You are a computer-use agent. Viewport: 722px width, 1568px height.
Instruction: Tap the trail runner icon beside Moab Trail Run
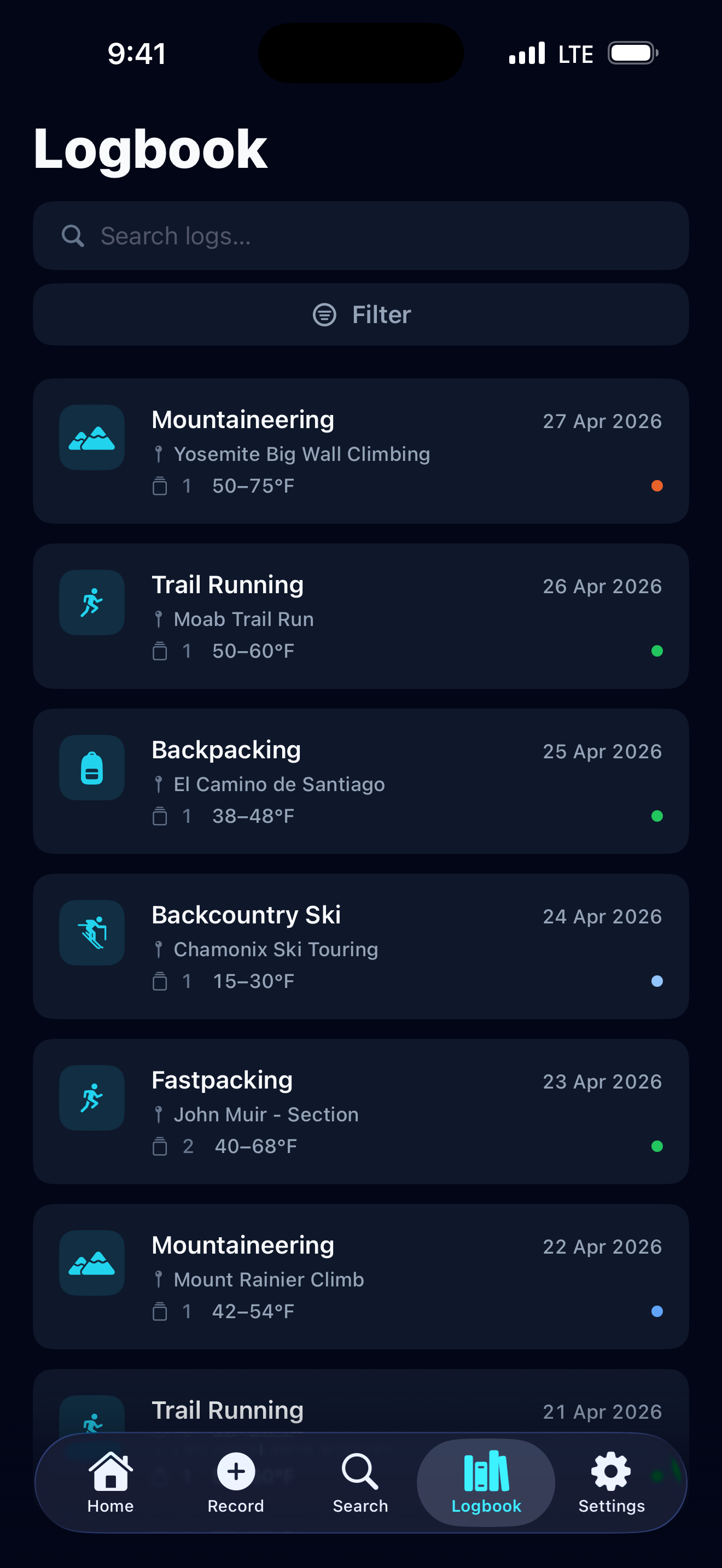click(x=91, y=602)
